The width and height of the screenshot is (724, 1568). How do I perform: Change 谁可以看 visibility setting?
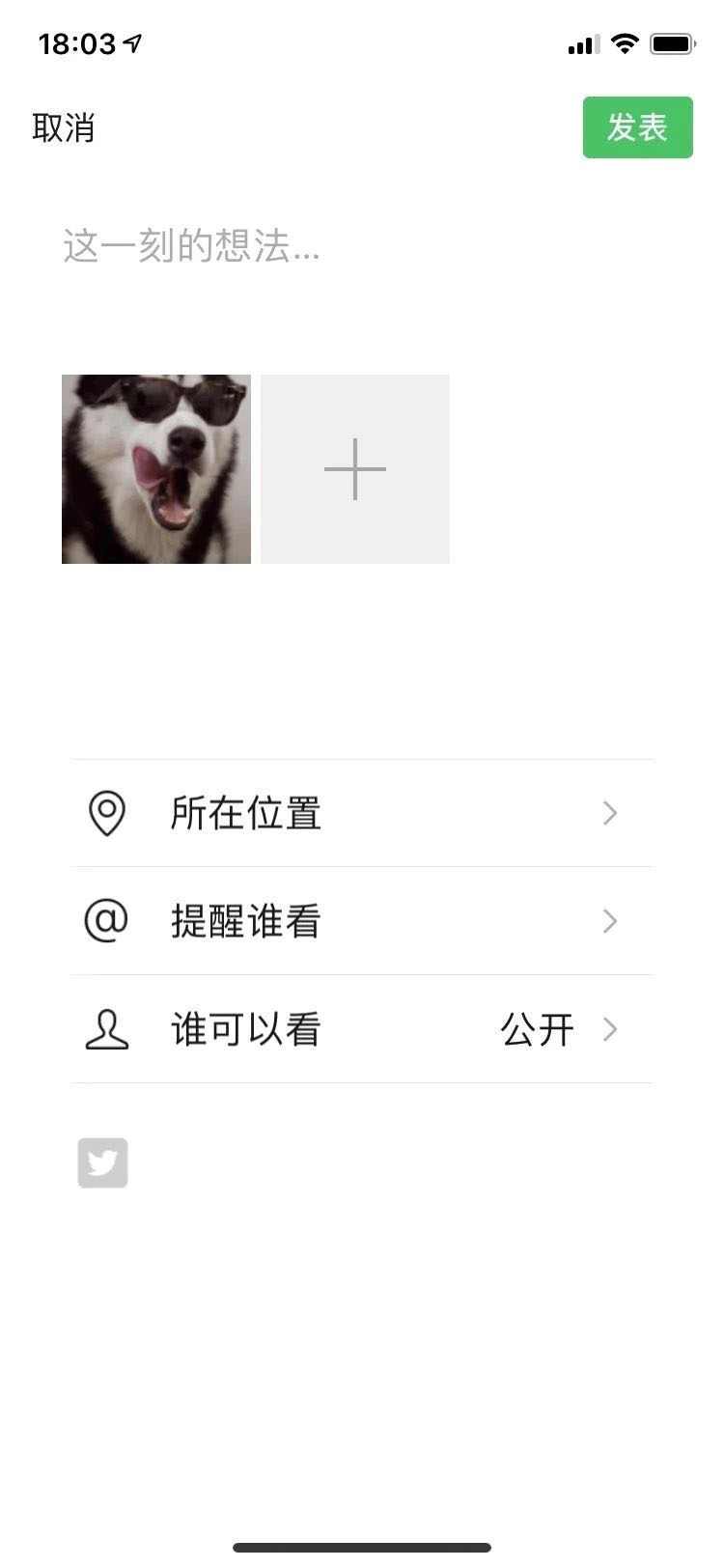point(362,1029)
